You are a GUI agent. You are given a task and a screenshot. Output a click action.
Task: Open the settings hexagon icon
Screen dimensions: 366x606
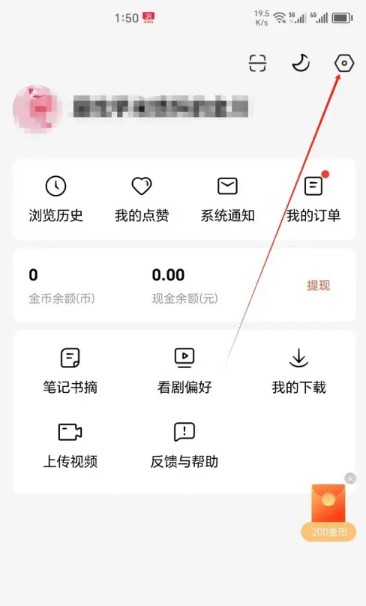[344, 63]
